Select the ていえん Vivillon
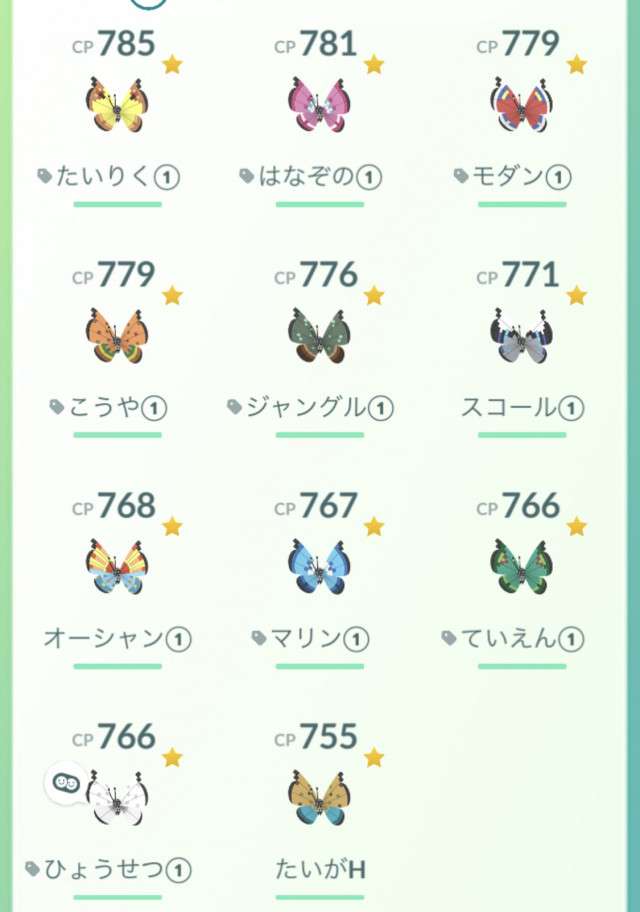The image size is (640, 912). pos(521,568)
